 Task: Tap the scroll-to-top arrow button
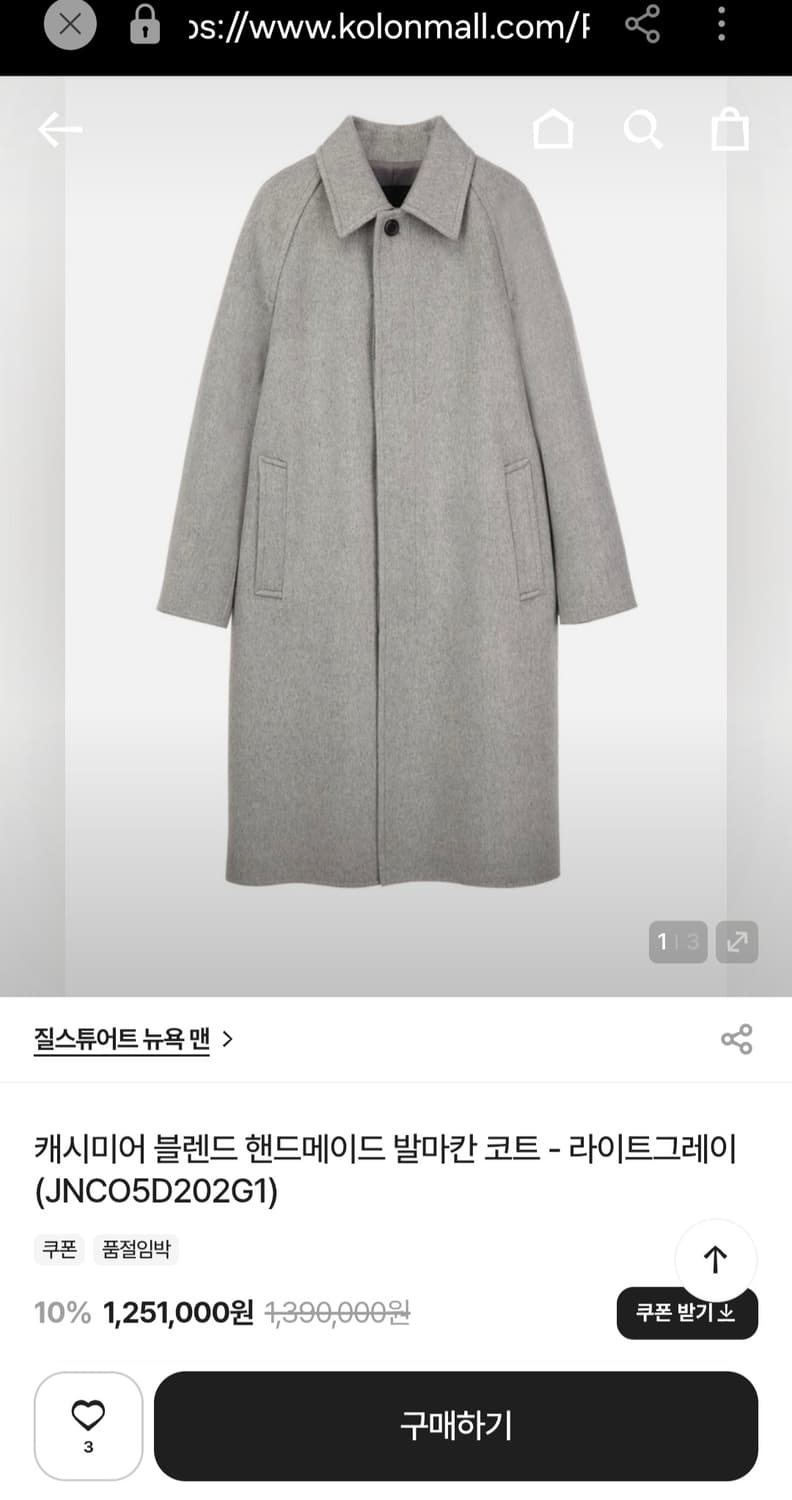(717, 1259)
